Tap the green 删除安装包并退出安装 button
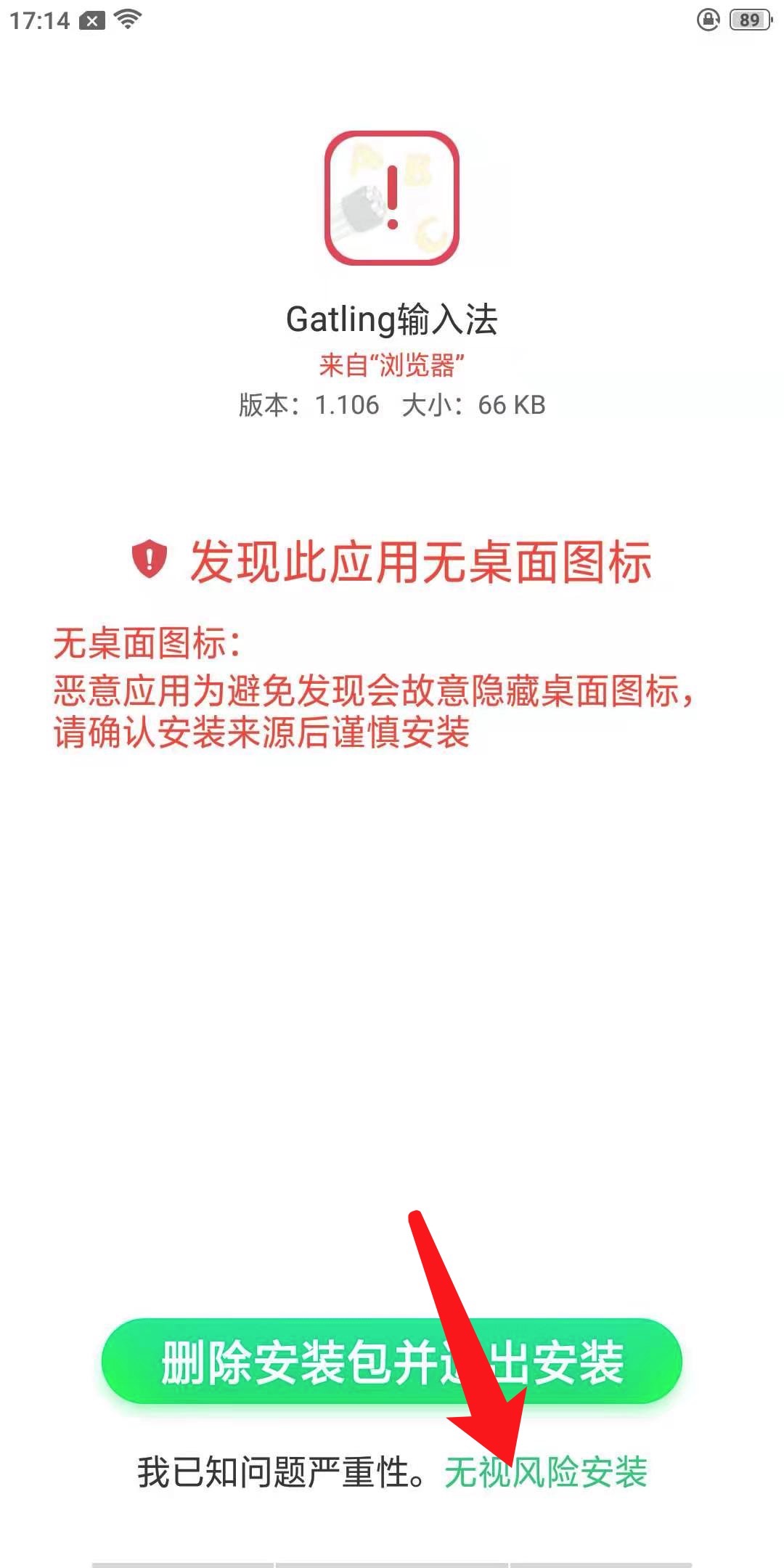The image size is (784, 1568). click(x=391, y=1361)
